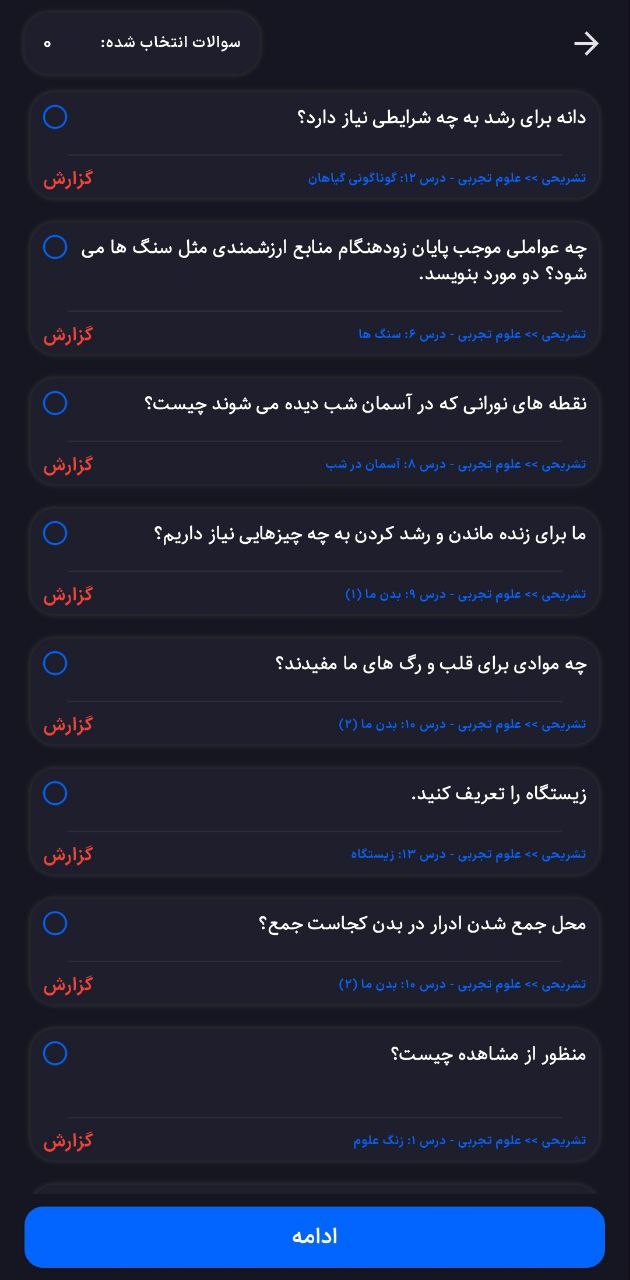
Task: Select the question about دانه برای رشد
Action: [x=55, y=117]
